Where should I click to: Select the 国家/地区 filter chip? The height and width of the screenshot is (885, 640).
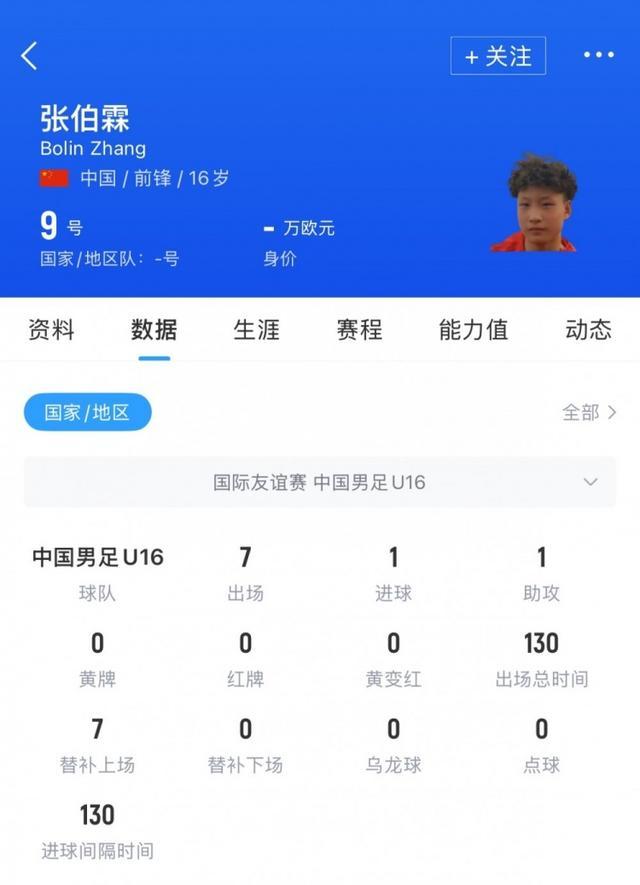coord(88,412)
